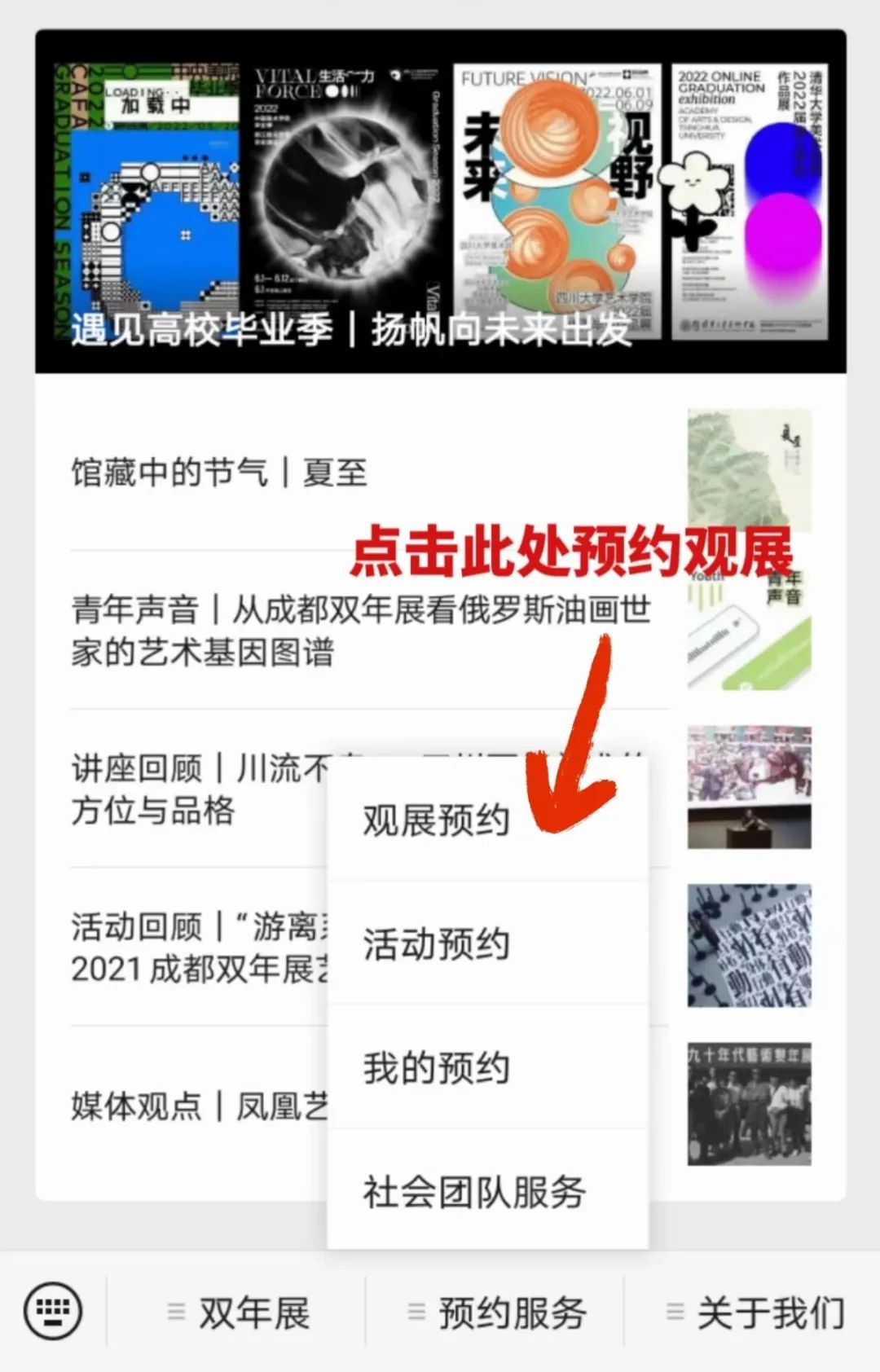Switch to keyboard input mode

53,1311
